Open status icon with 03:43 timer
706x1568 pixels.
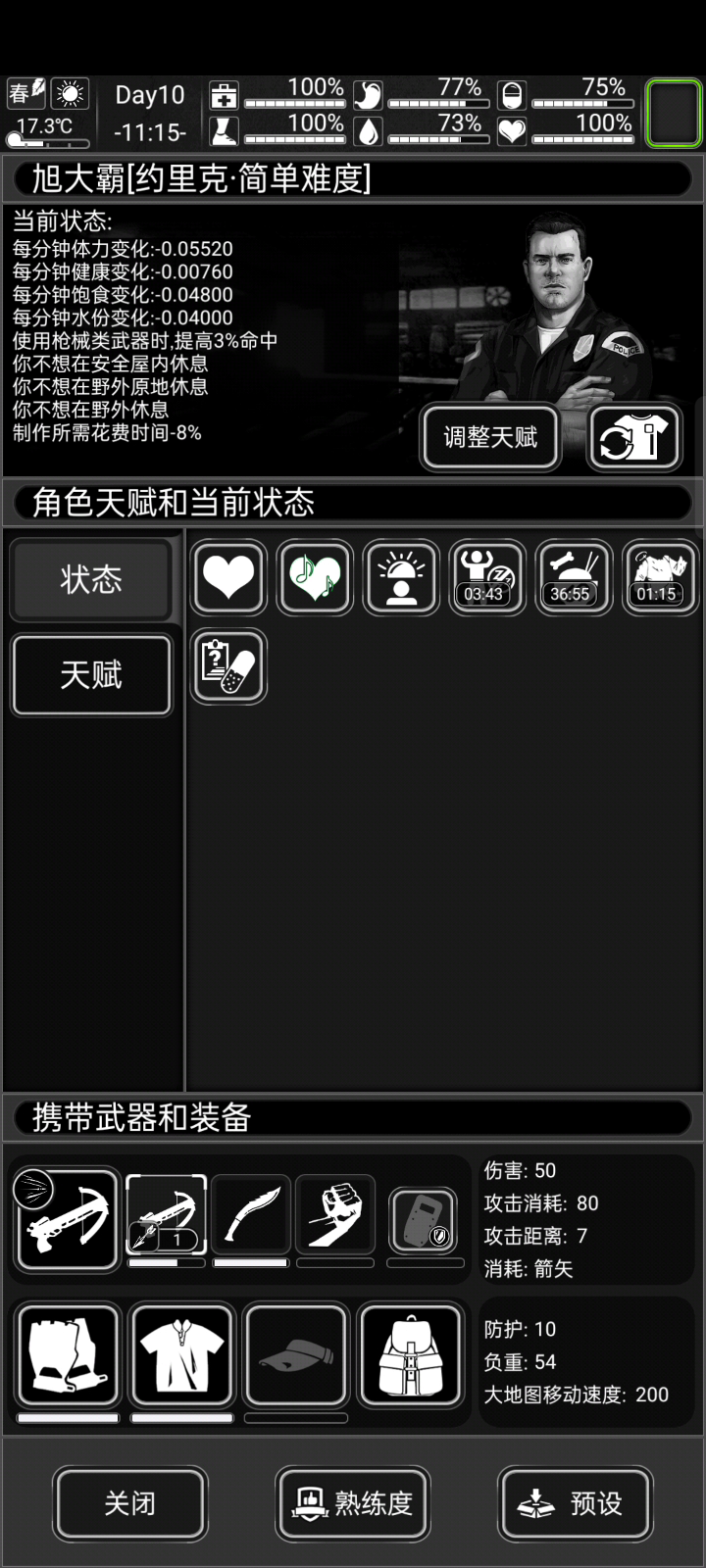click(x=487, y=577)
